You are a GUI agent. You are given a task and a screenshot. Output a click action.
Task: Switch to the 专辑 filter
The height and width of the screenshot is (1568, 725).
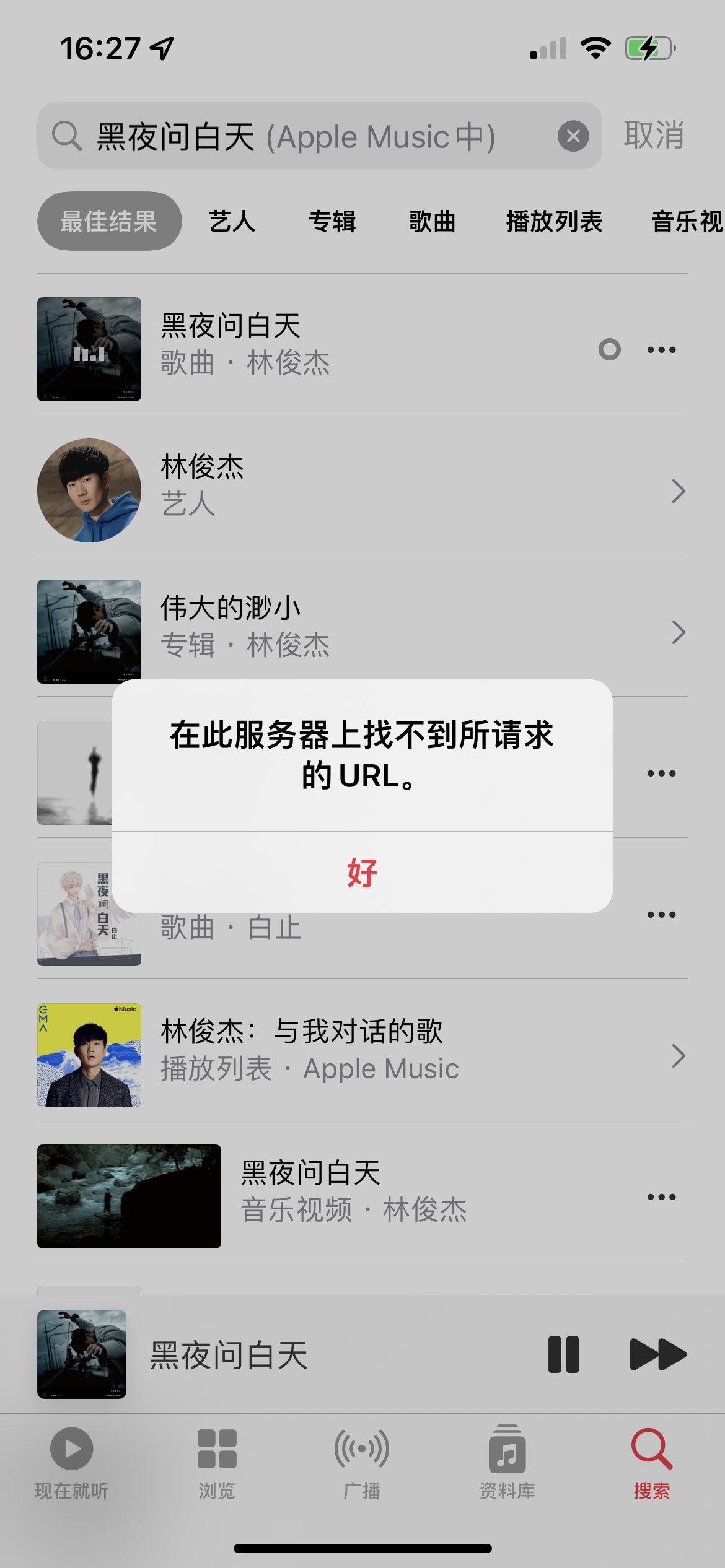click(x=332, y=222)
